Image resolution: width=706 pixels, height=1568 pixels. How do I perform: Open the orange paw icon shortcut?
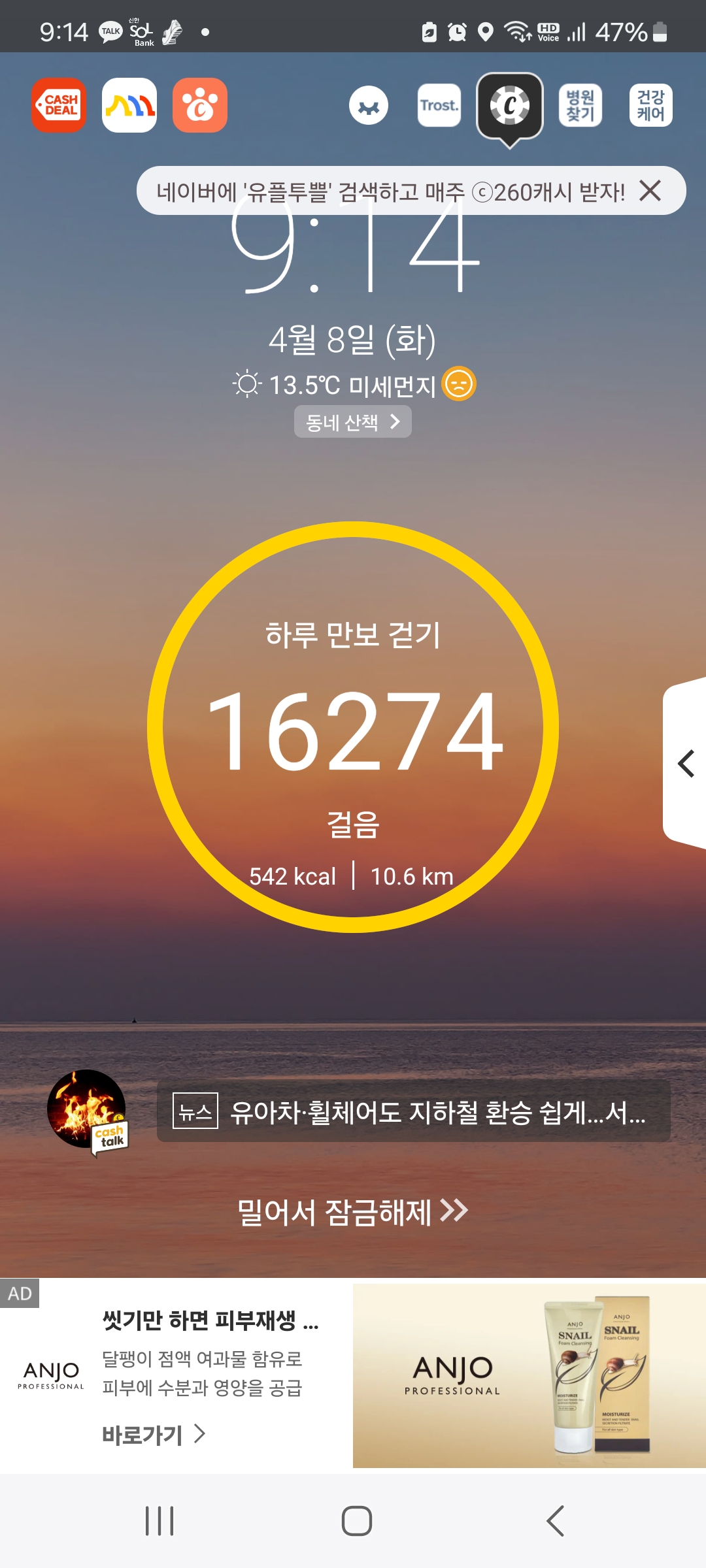[x=200, y=105]
